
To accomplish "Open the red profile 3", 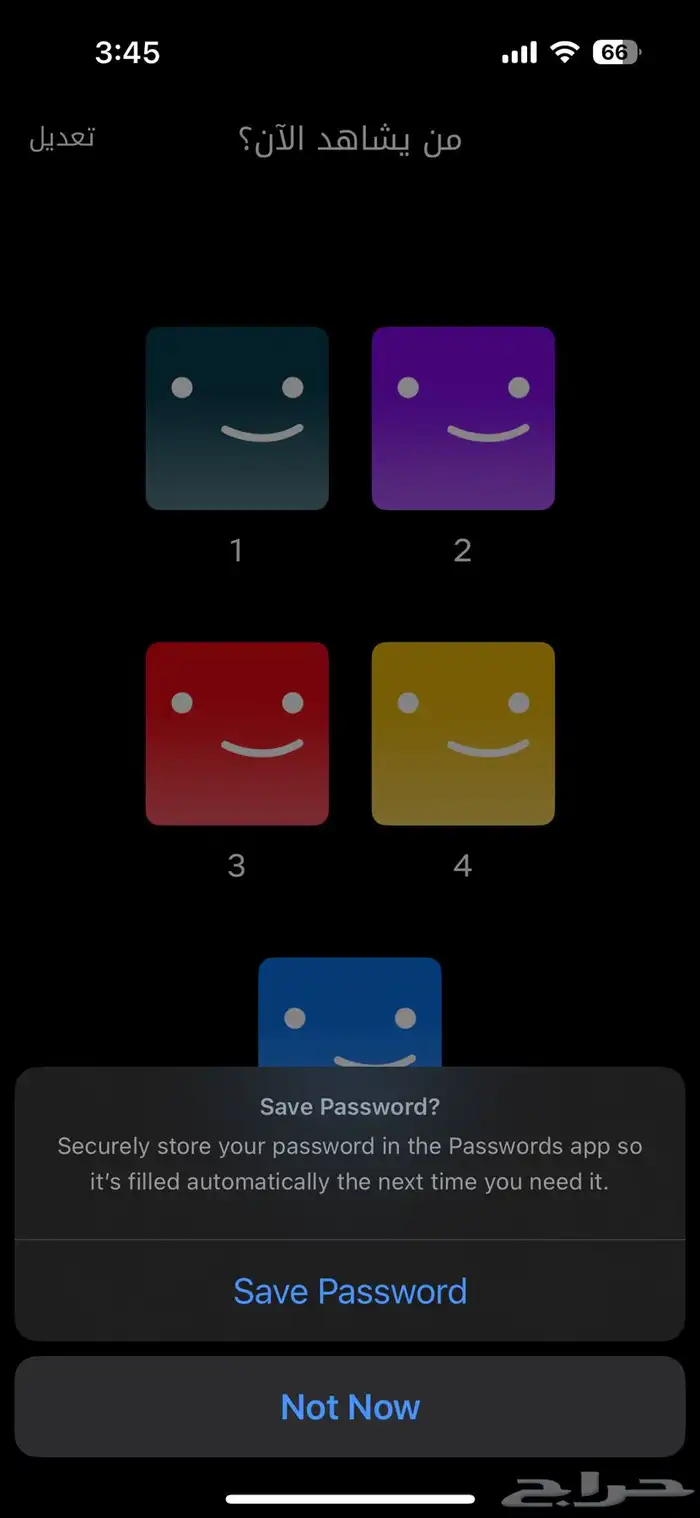I will pyautogui.click(x=237, y=733).
